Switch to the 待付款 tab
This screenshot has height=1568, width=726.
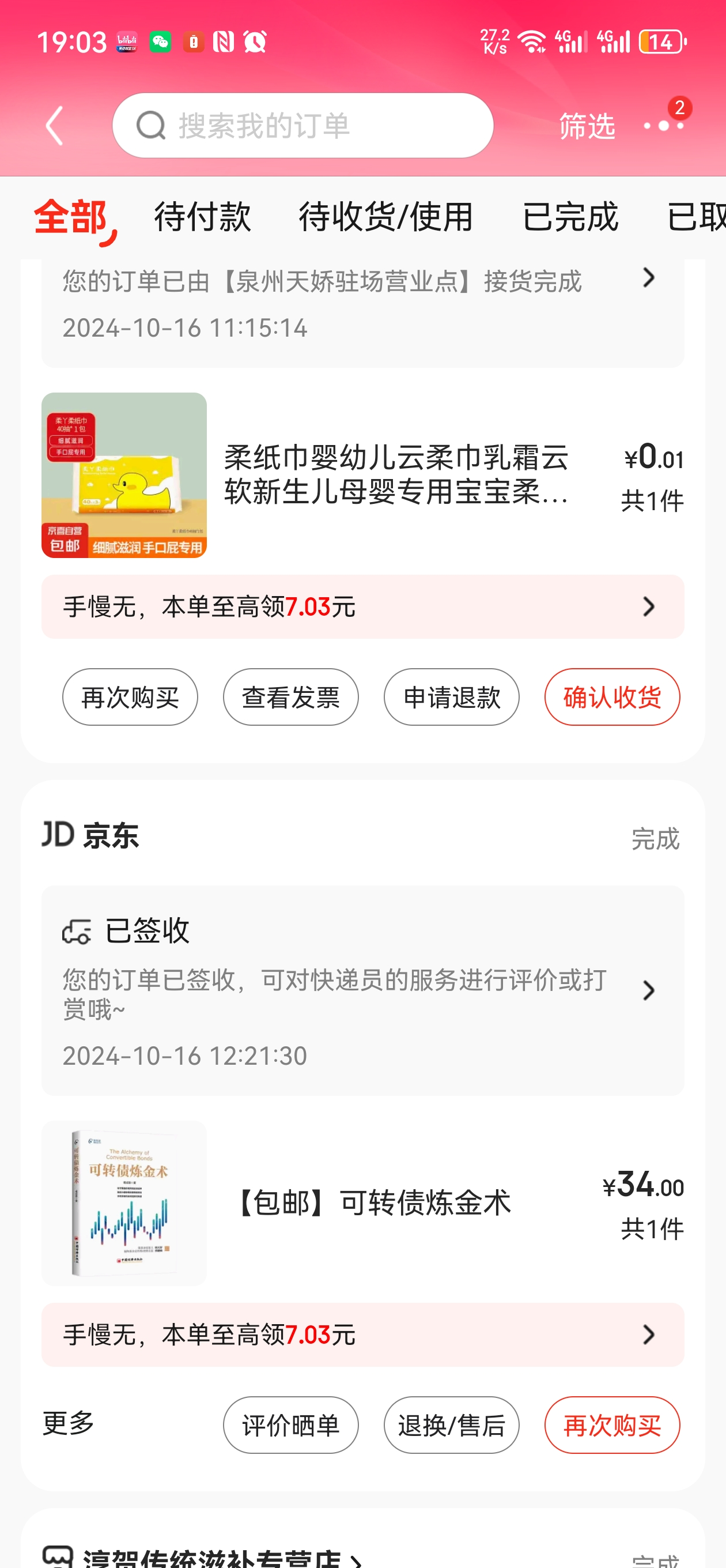coord(202,217)
